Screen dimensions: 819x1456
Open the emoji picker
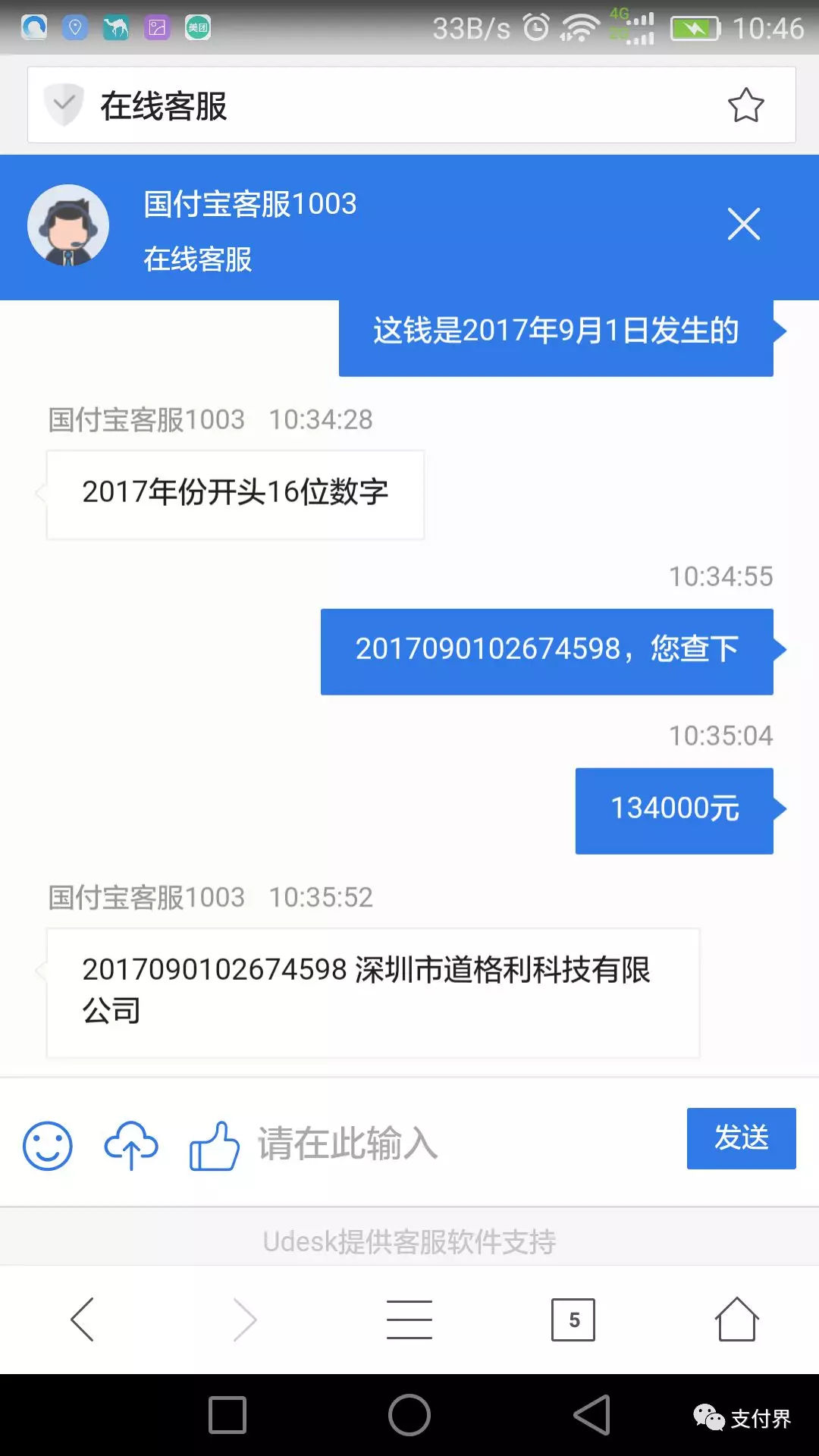[48, 1145]
